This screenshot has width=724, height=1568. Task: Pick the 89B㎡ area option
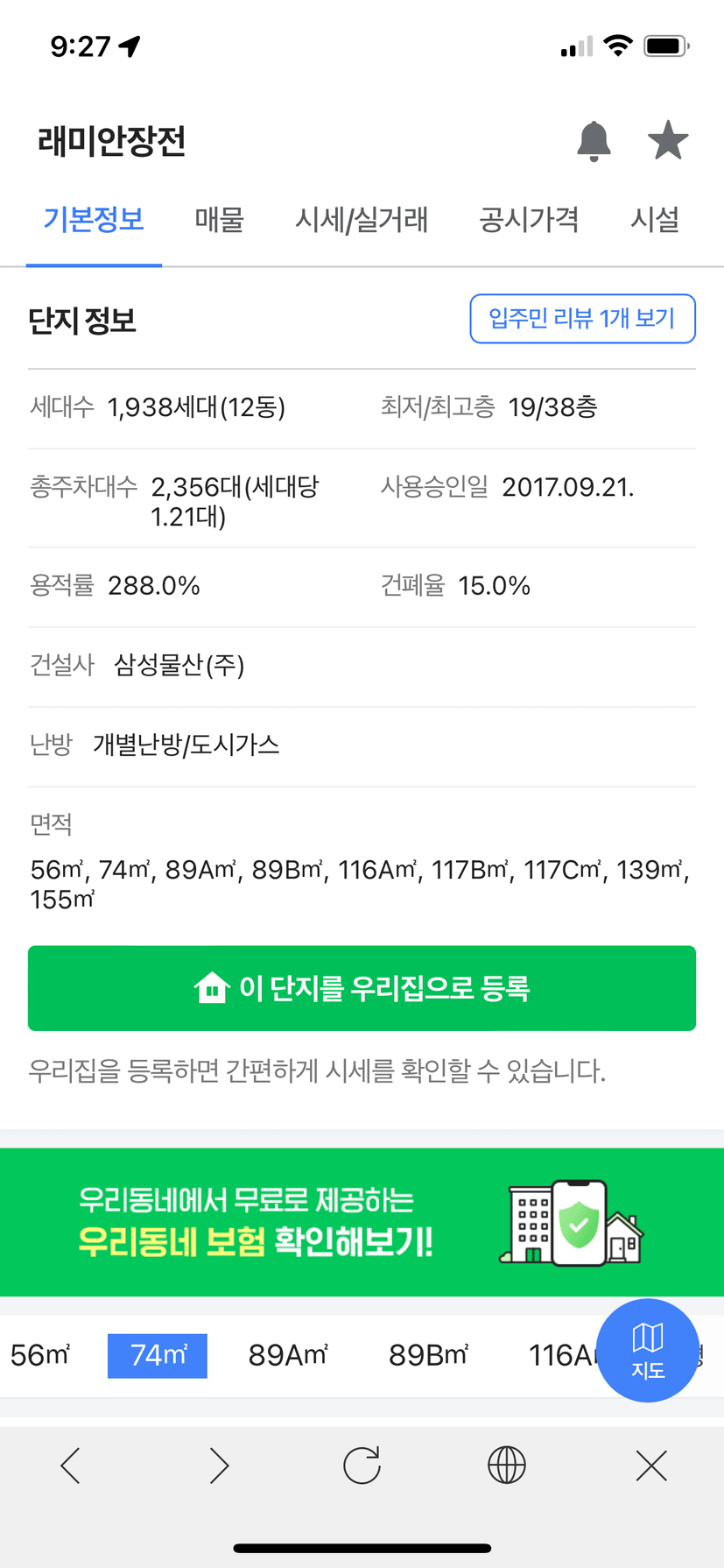(x=429, y=1355)
